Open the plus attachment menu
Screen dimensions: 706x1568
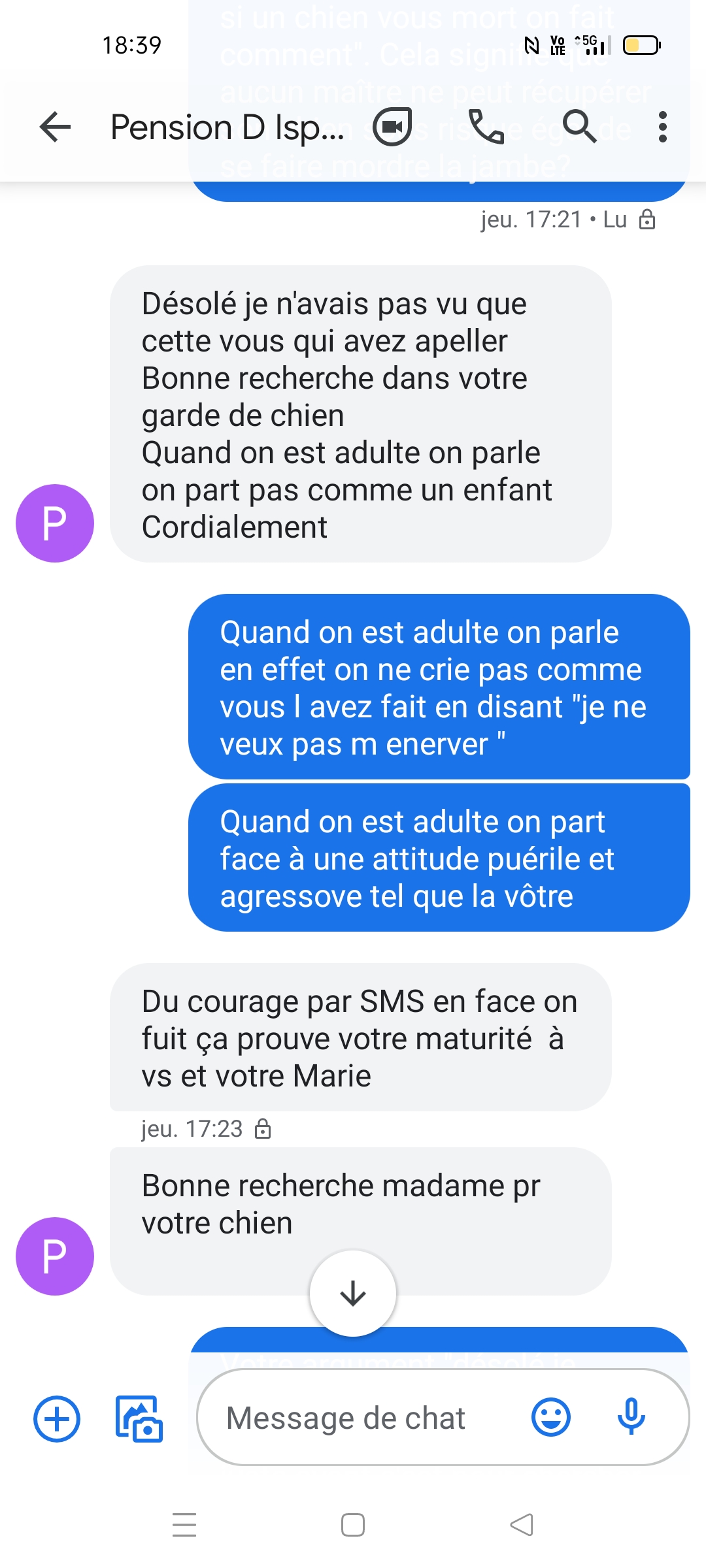(x=57, y=1418)
